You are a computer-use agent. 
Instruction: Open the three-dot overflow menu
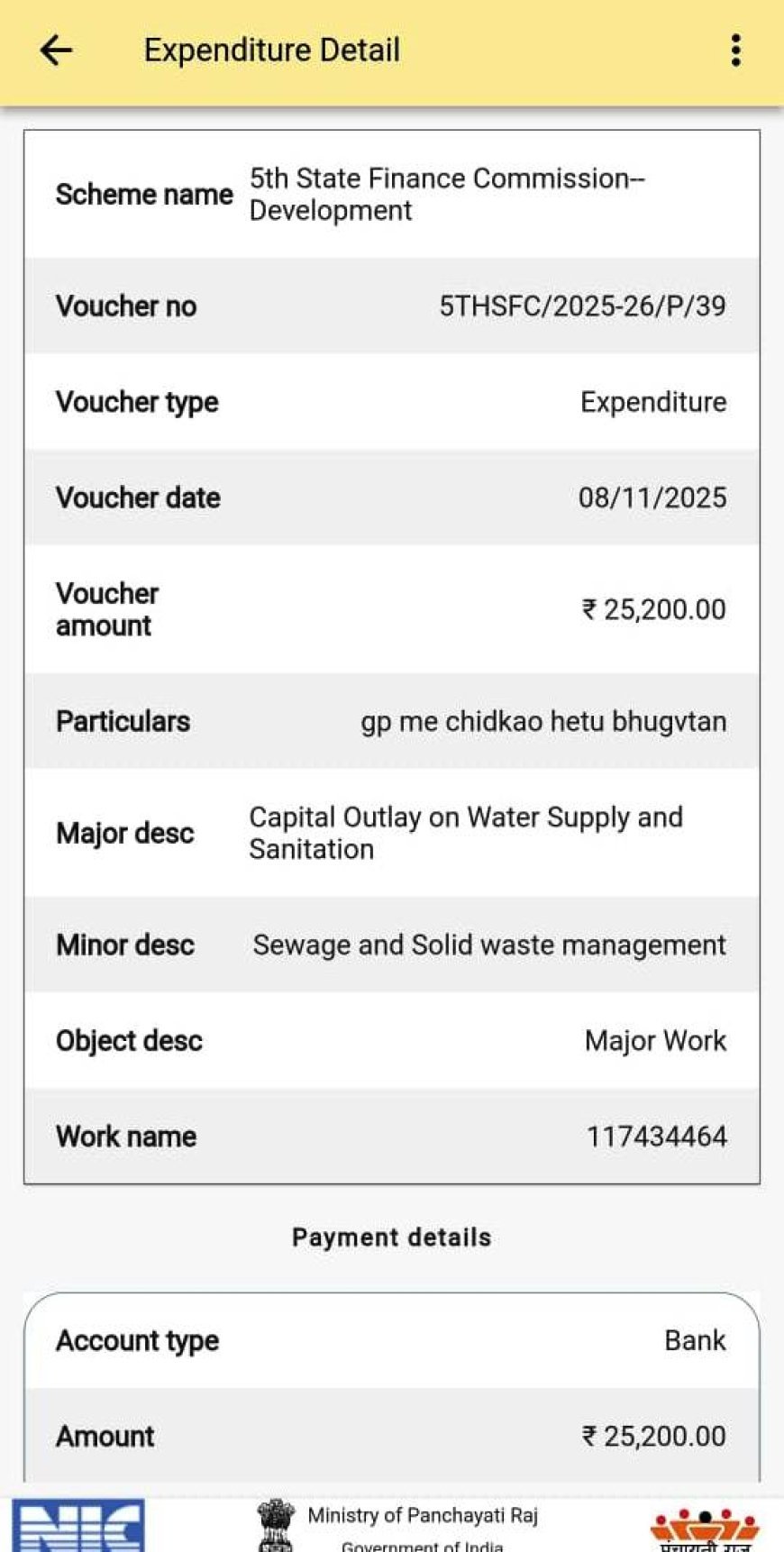click(735, 50)
